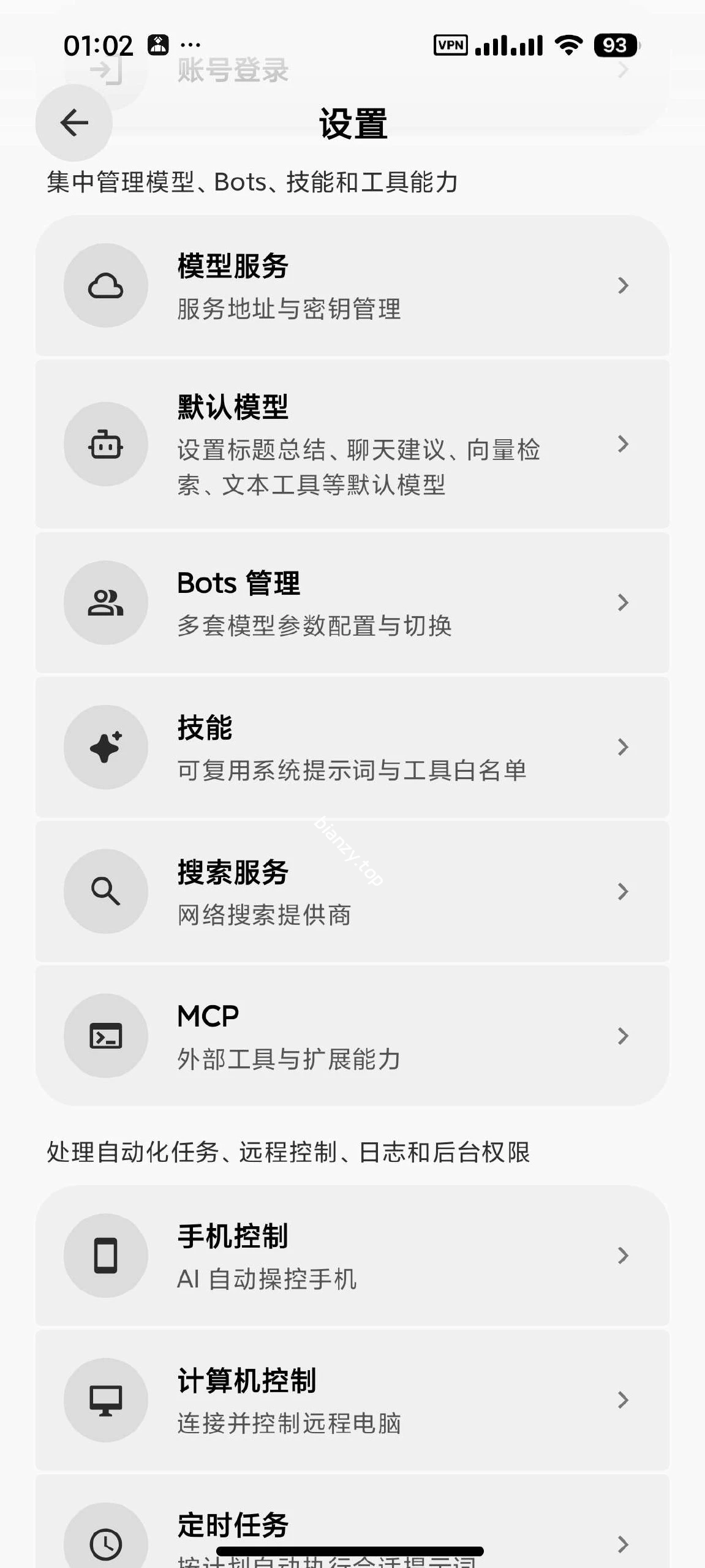Click the terminal icon next to MCP
The height and width of the screenshot is (1568, 705).
(105, 1036)
